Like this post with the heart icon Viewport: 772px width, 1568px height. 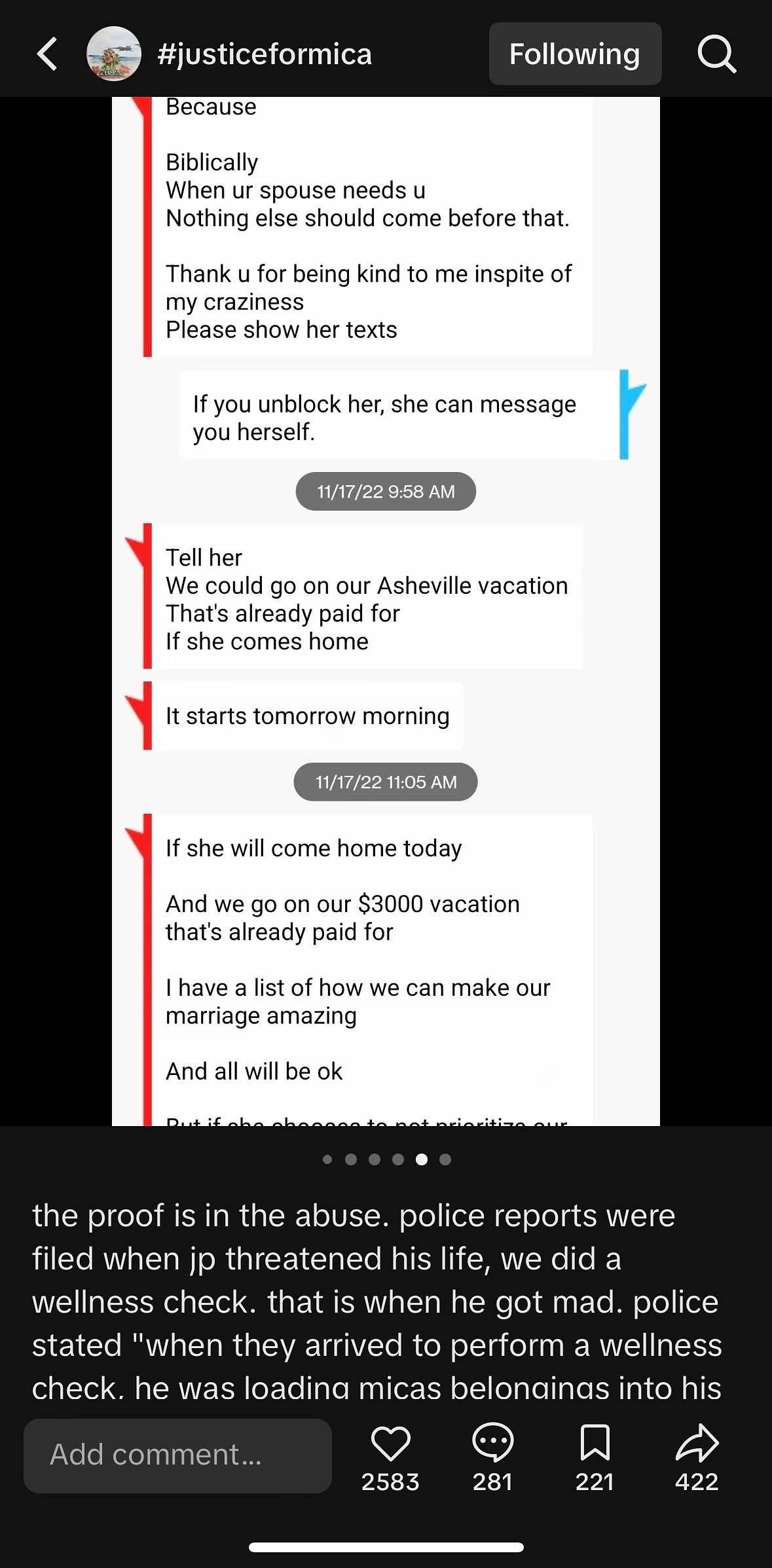[x=390, y=1443]
